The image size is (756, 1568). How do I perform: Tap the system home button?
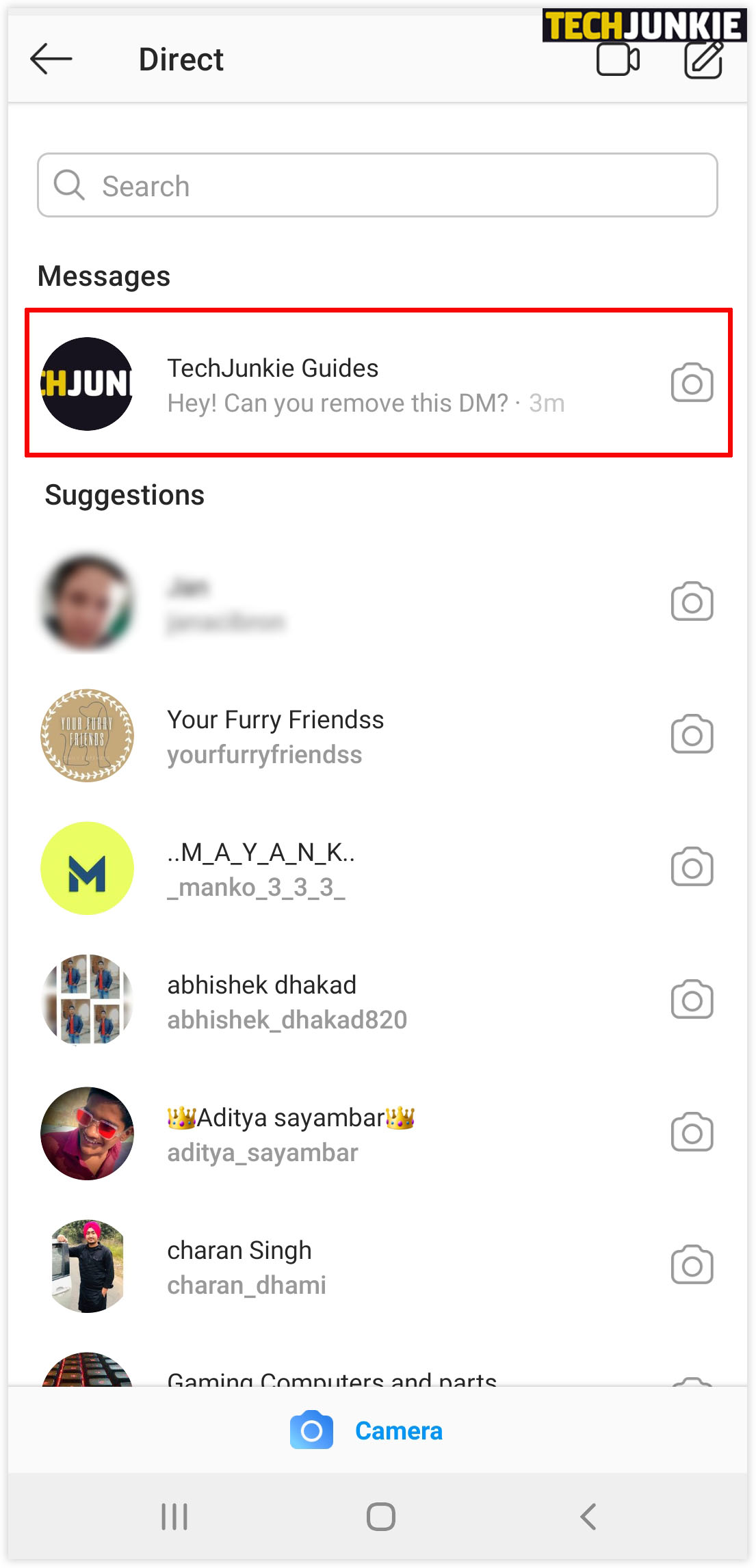tap(380, 1516)
